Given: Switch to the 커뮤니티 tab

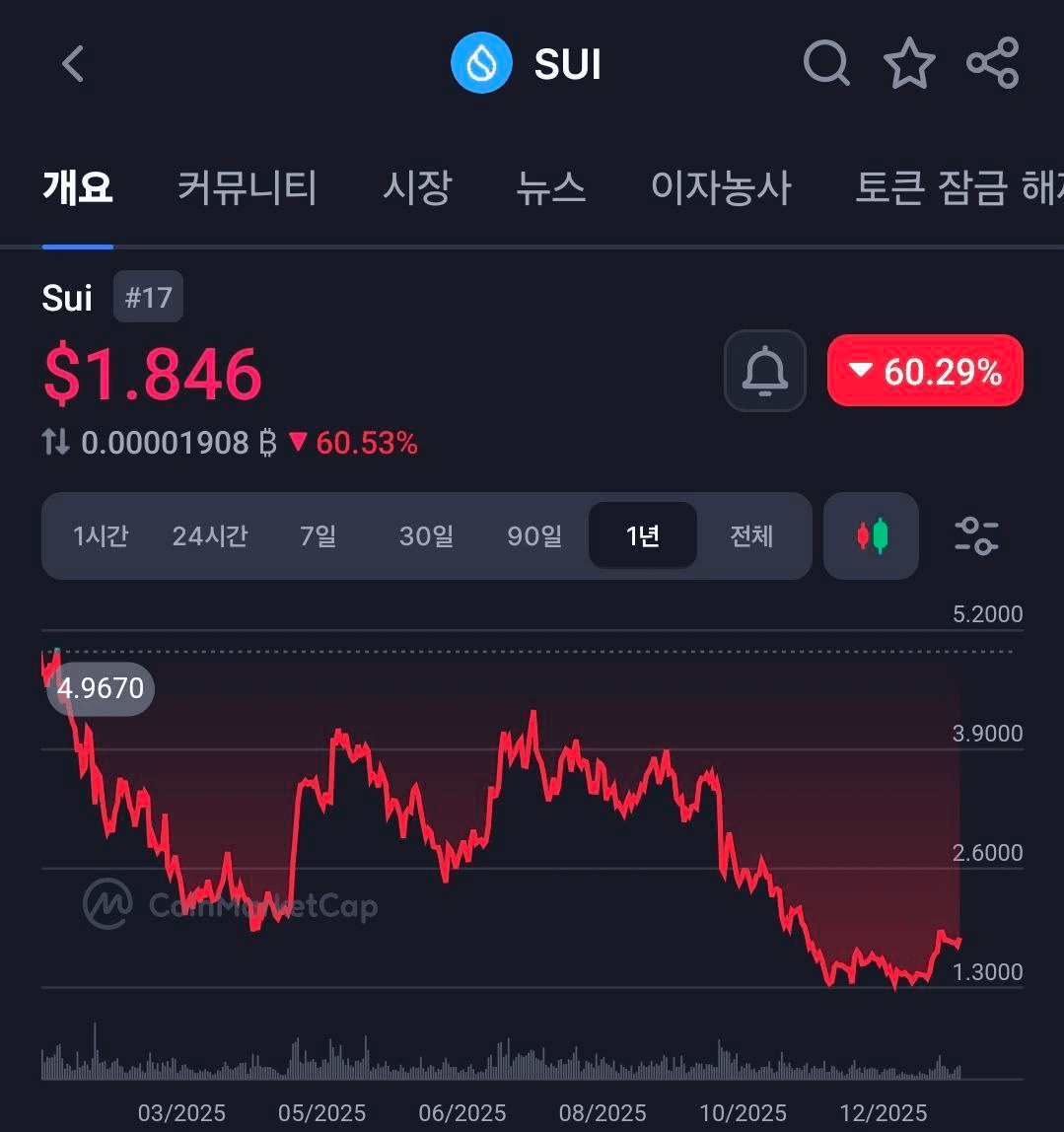Looking at the screenshot, I should point(247,186).
